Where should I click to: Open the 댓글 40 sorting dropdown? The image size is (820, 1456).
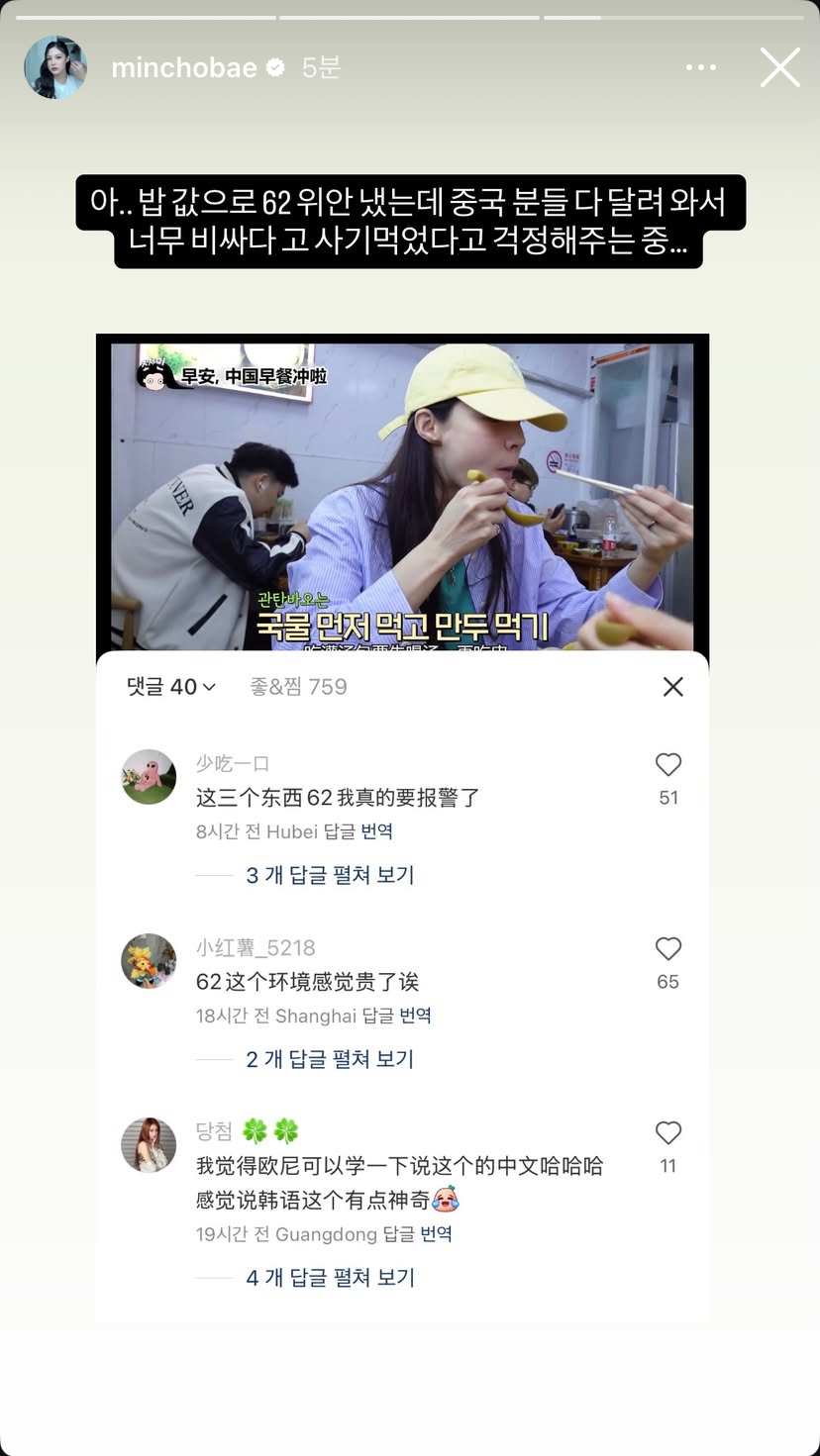tap(170, 686)
